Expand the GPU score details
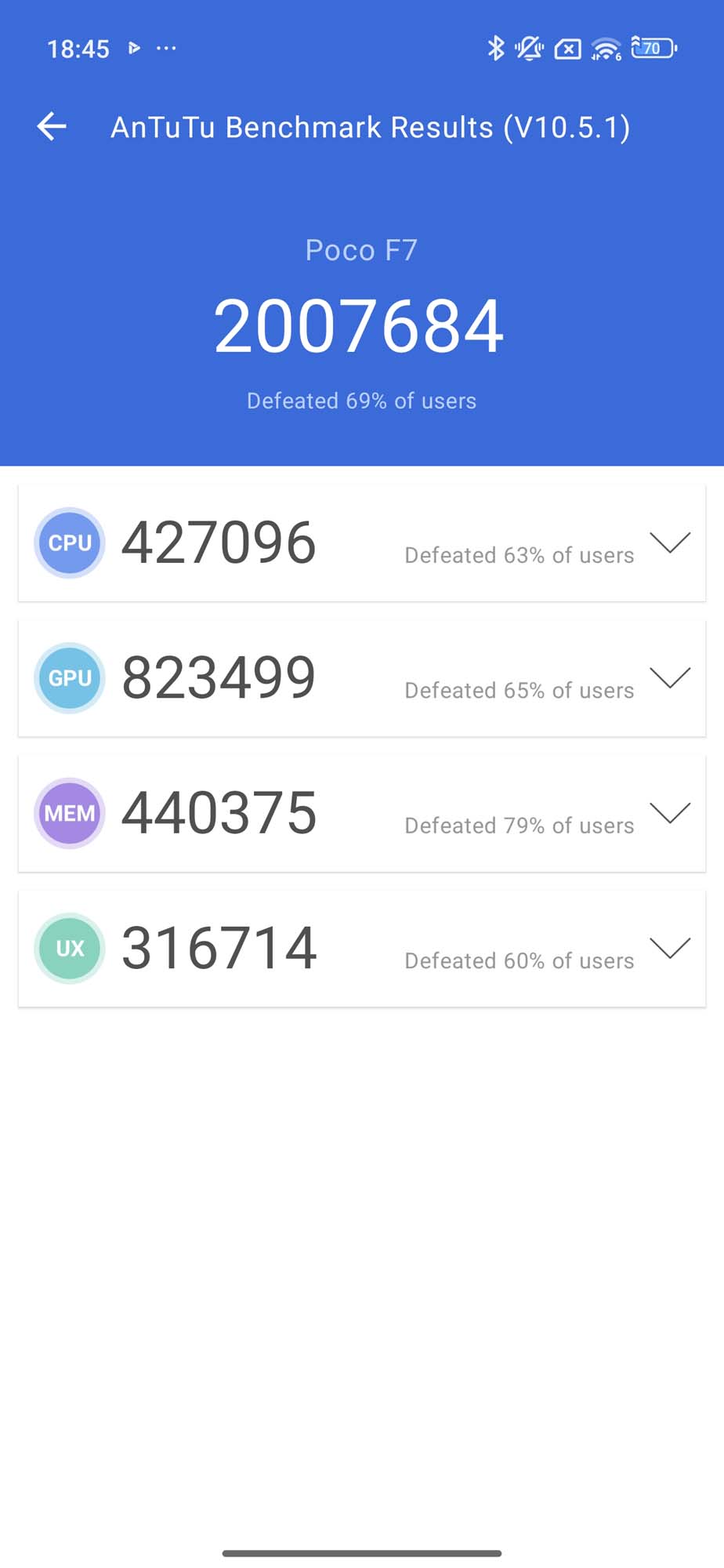The image size is (724, 1568). coord(670,677)
